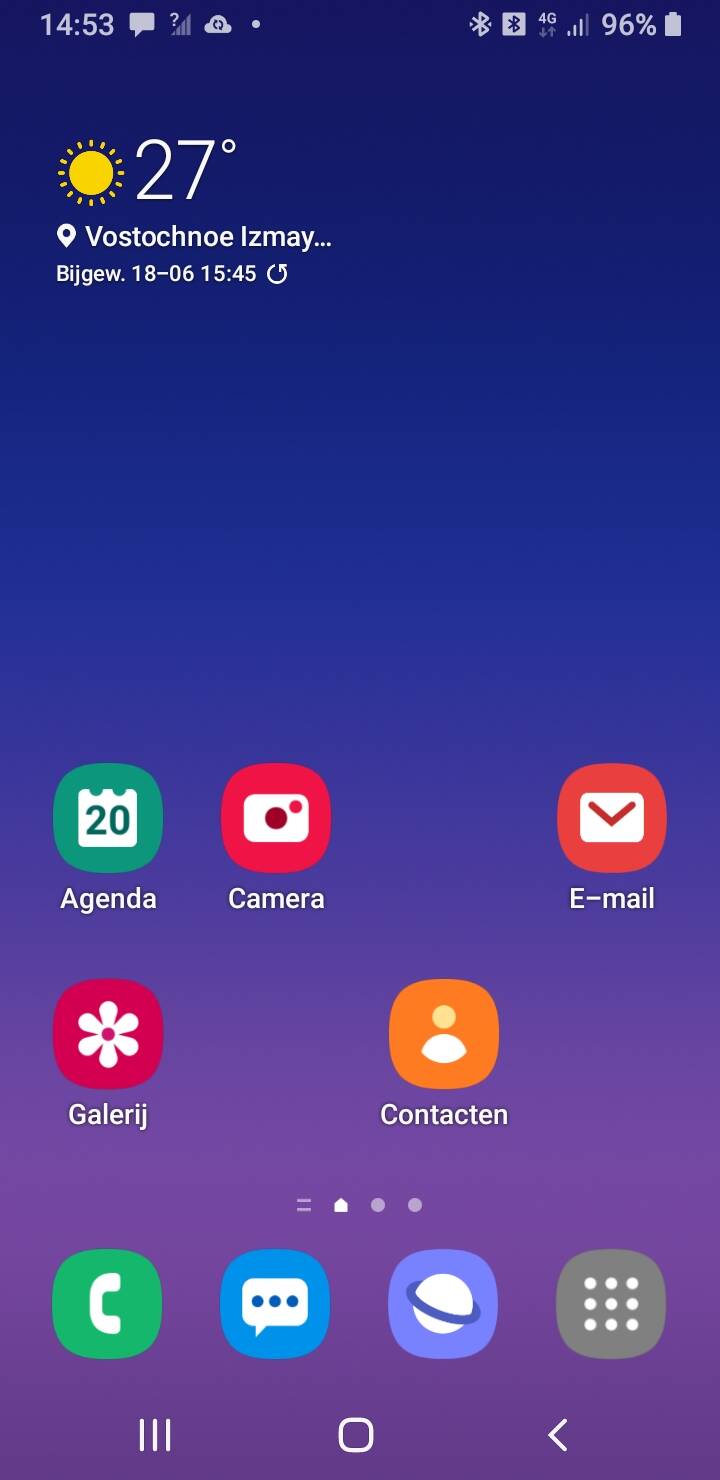This screenshot has width=720, height=1480.
Task: Open the app drawer grid
Action: 612,1304
